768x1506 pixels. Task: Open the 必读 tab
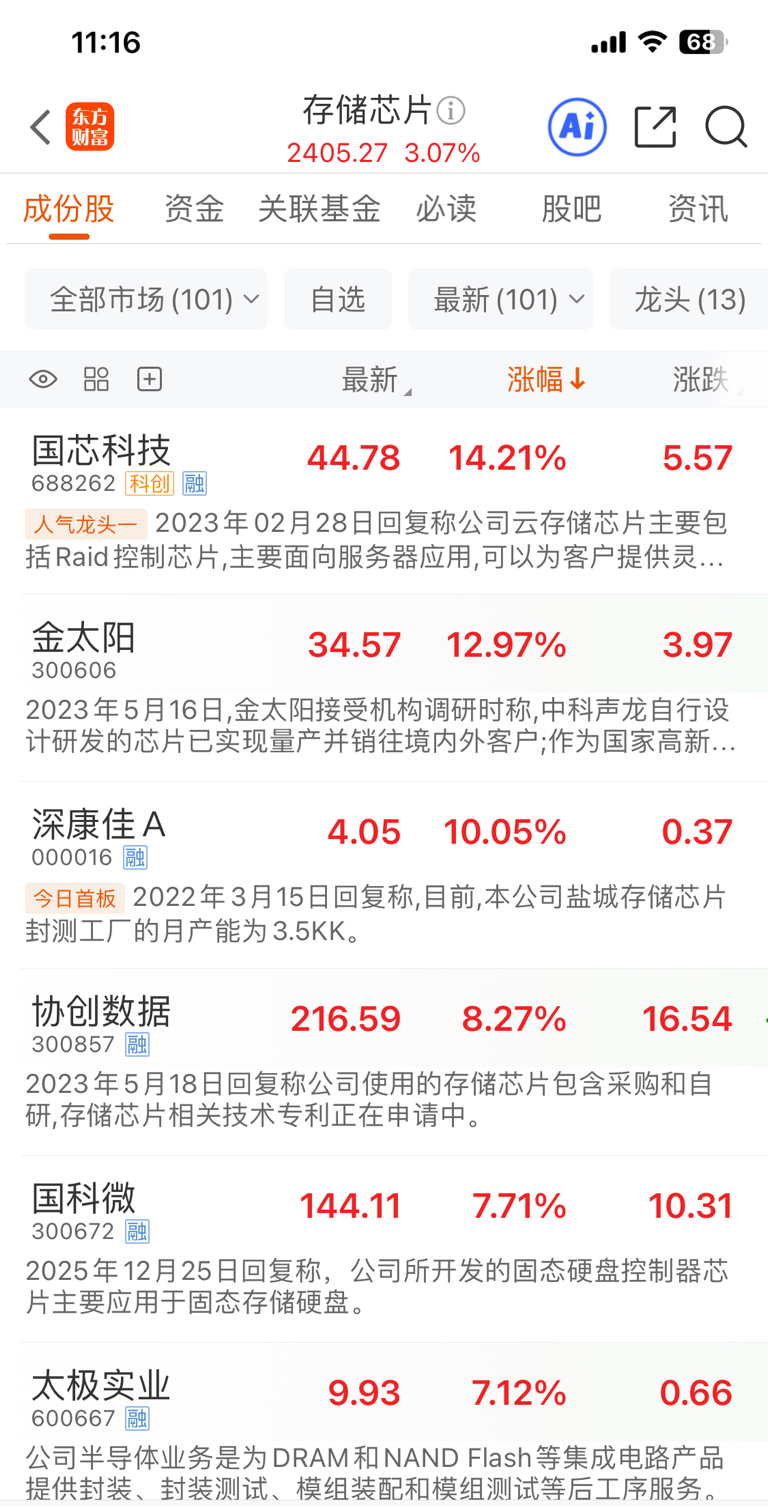pos(446,209)
